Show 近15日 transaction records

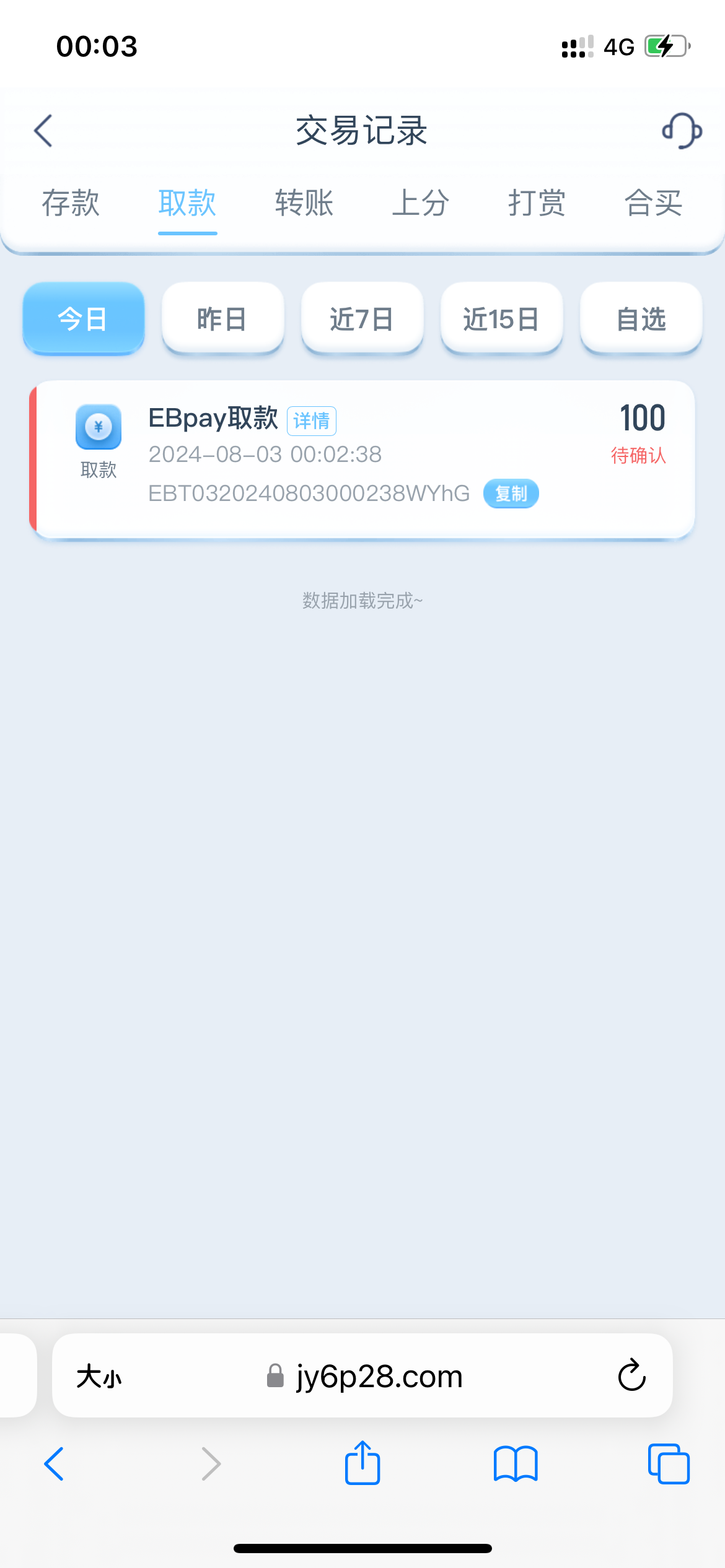click(501, 319)
